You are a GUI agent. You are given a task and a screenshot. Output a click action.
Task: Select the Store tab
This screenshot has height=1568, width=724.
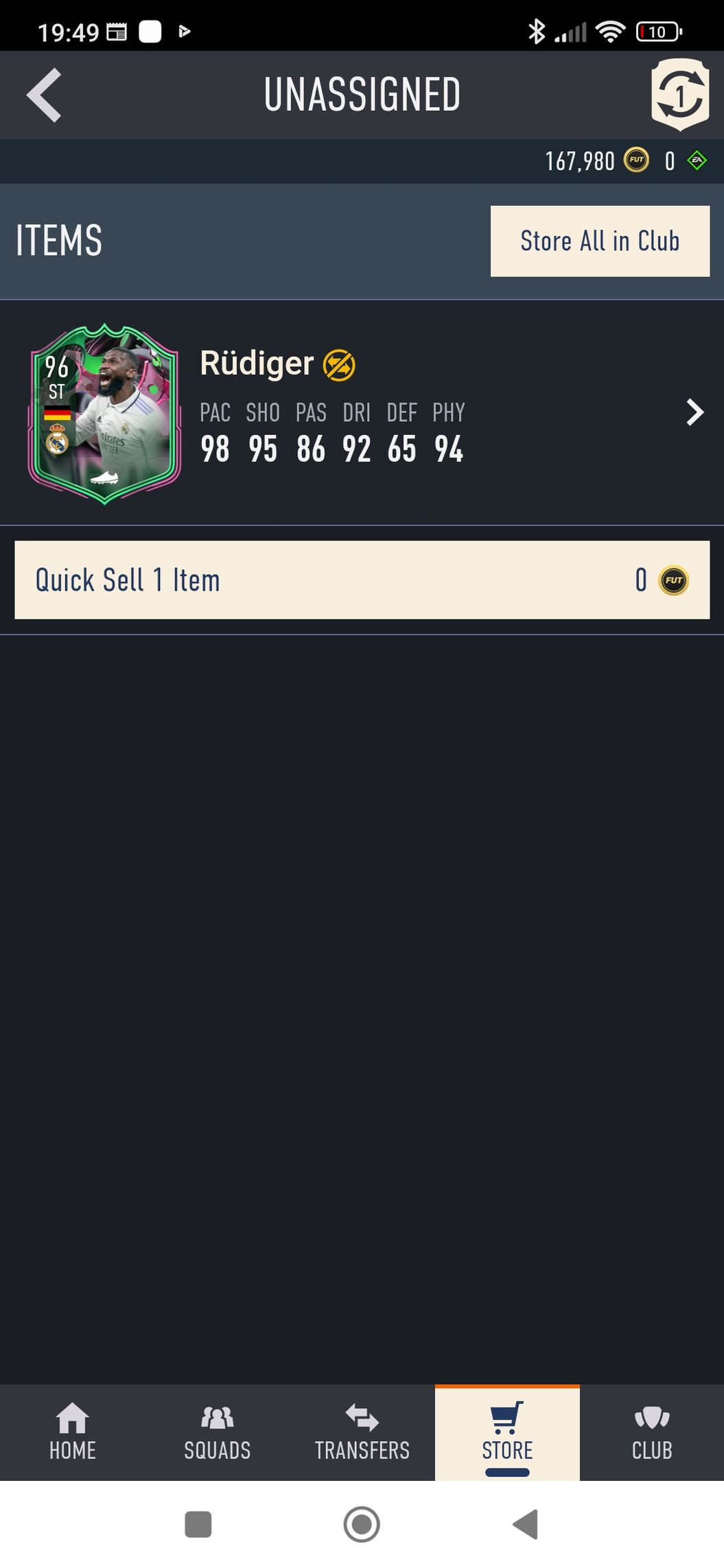[x=507, y=1432]
